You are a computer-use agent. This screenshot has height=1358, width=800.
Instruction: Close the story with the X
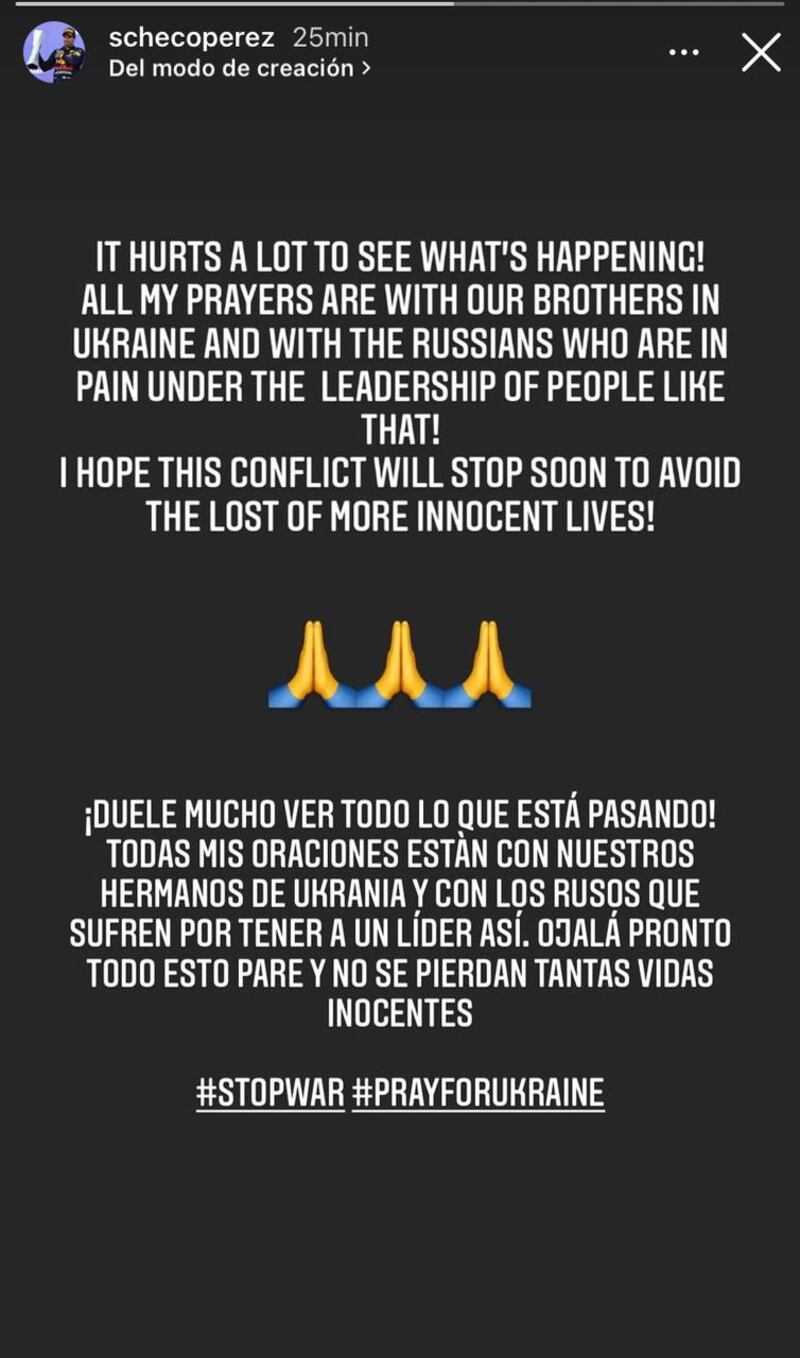pos(761,52)
